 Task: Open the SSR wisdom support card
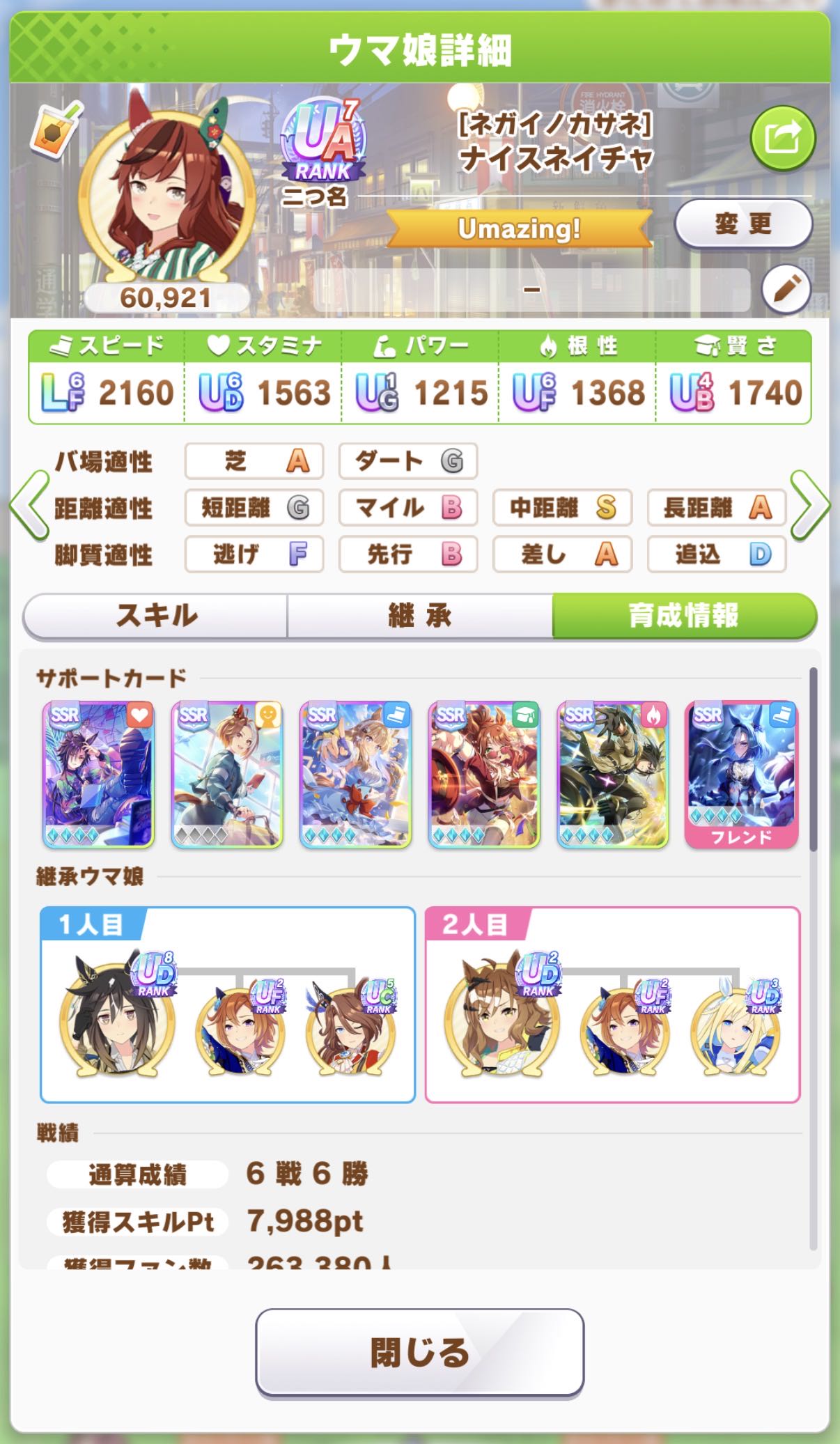pyautogui.click(x=484, y=775)
